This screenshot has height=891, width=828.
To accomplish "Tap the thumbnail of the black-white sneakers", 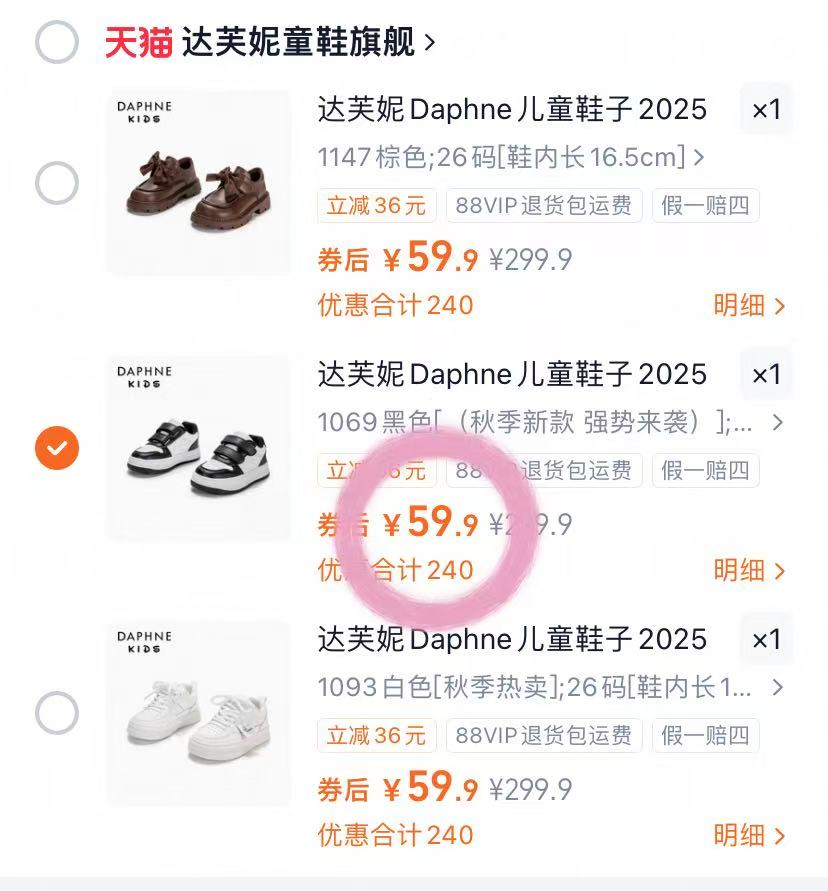I will pos(198,445).
